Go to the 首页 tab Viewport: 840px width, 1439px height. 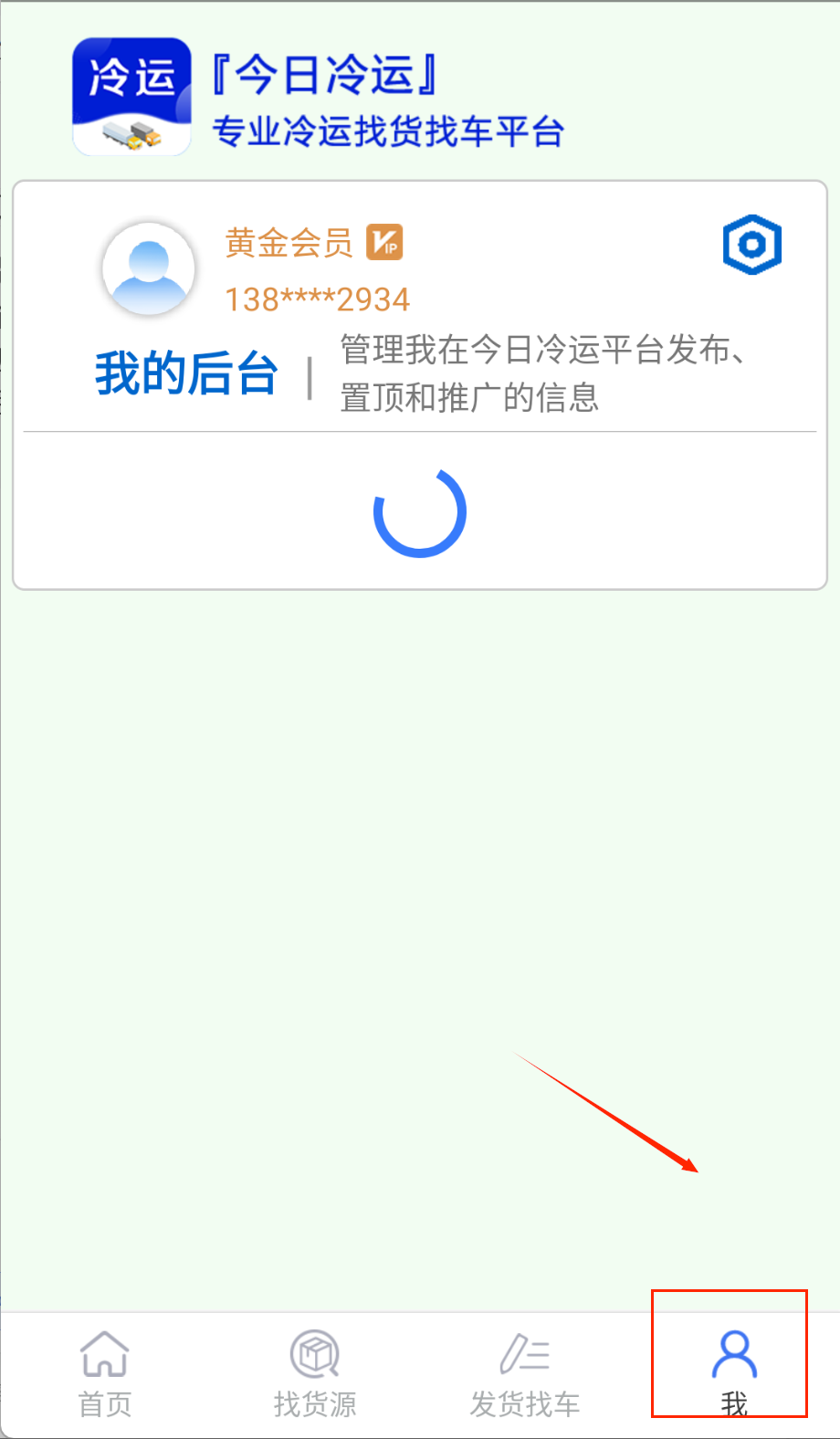point(105,1372)
